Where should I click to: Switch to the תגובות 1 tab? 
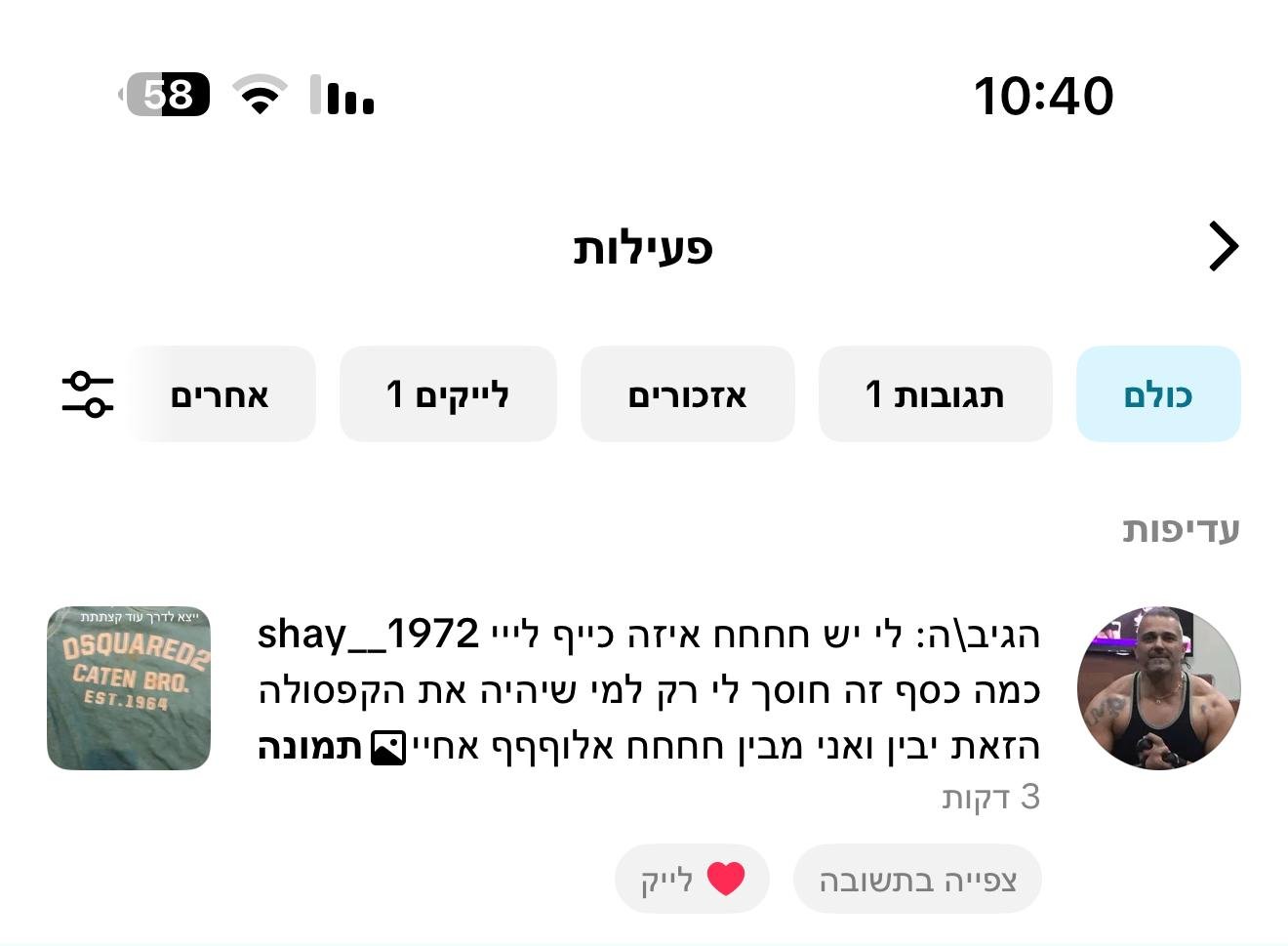(935, 394)
